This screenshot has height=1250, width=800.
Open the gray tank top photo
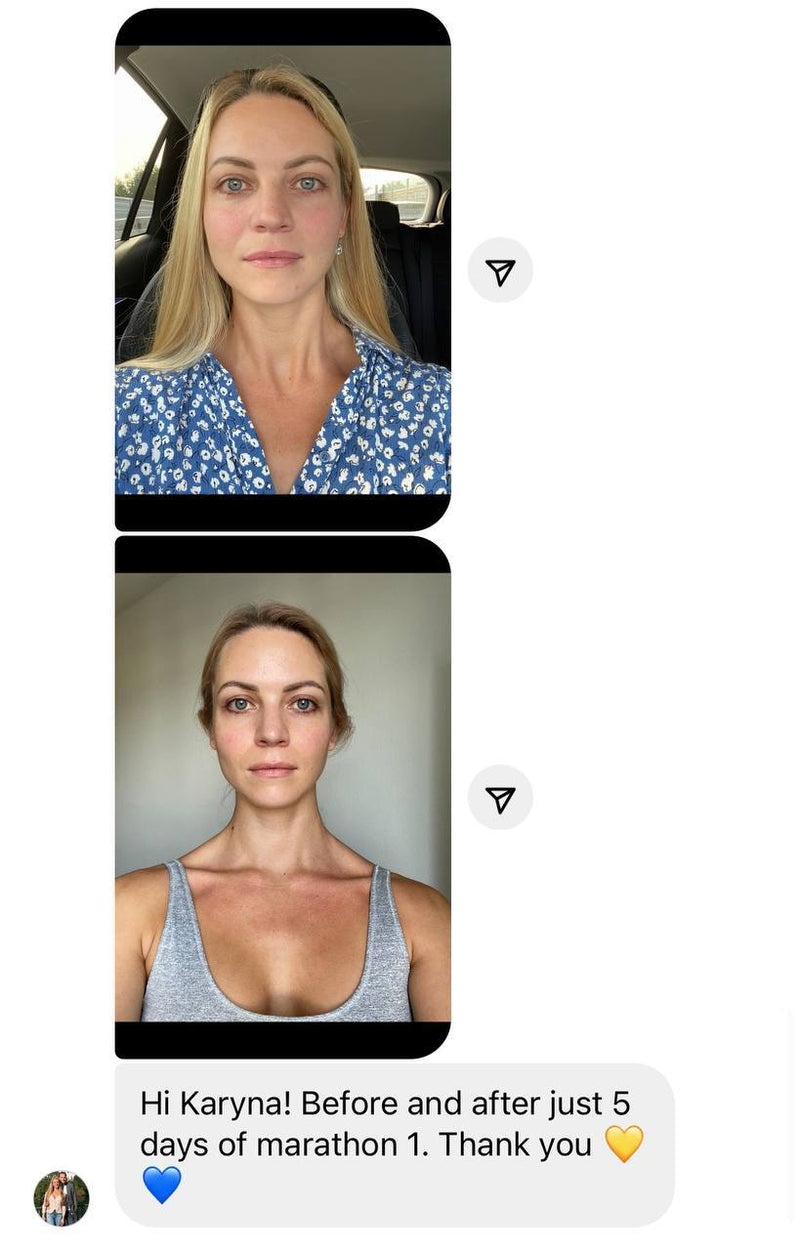coord(282,797)
